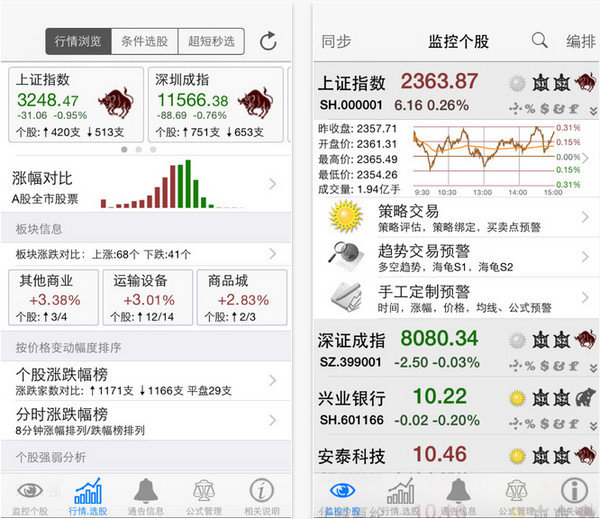600x519 pixels.
Task: Select the 安泰科技 stock row
Action: 457,455
